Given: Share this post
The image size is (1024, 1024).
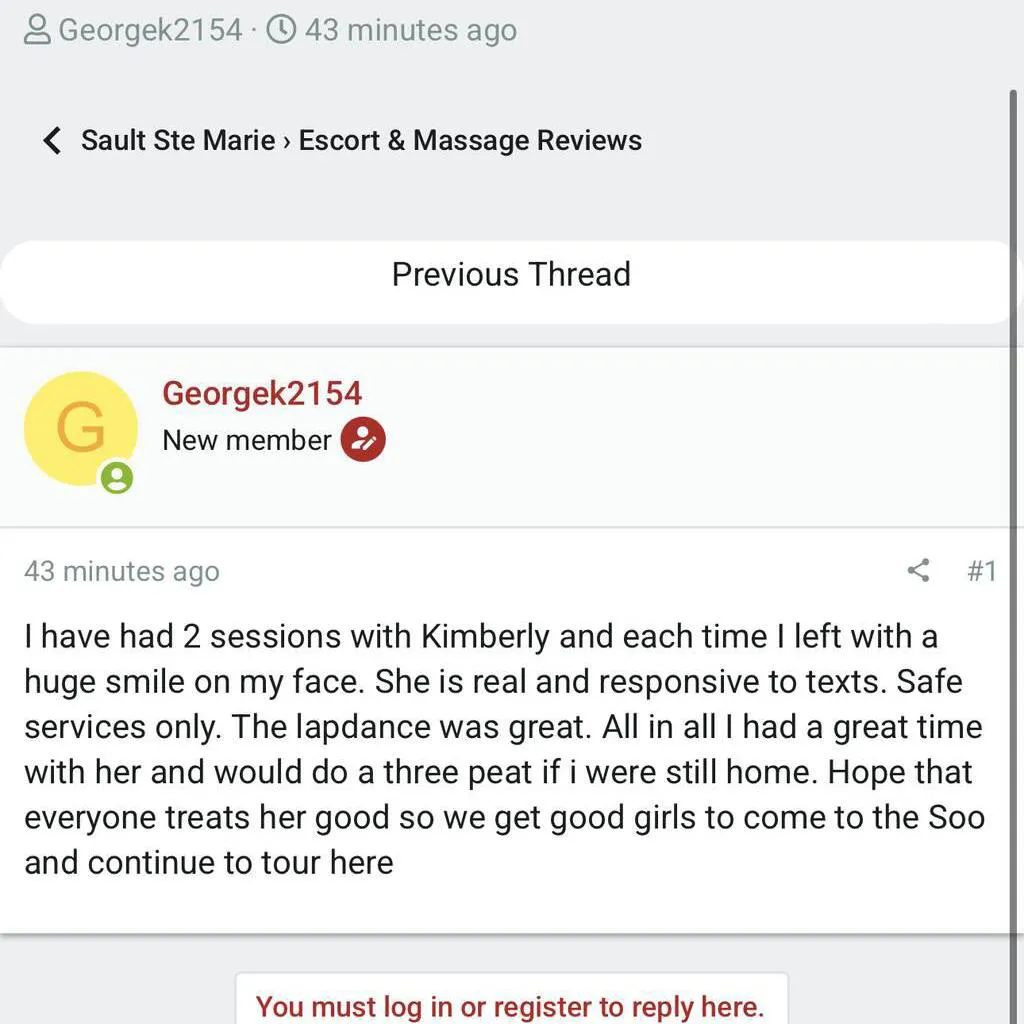Looking at the screenshot, I should click(x=918, y=571).
